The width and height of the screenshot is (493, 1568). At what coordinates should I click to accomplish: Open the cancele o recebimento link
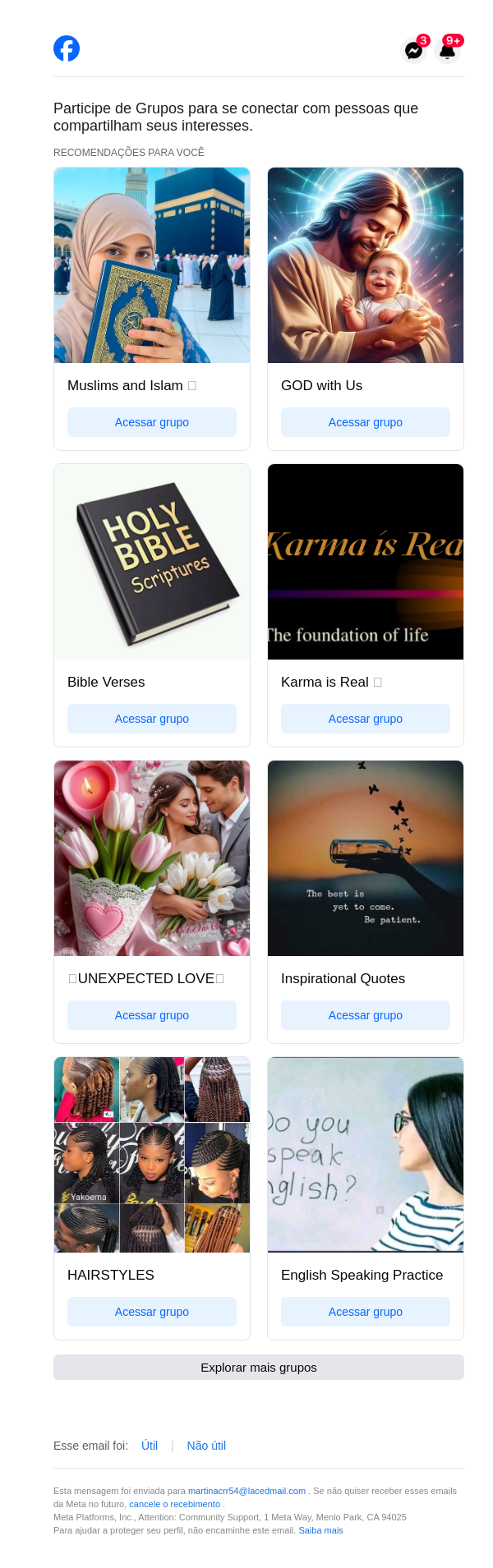[174, 1504]
